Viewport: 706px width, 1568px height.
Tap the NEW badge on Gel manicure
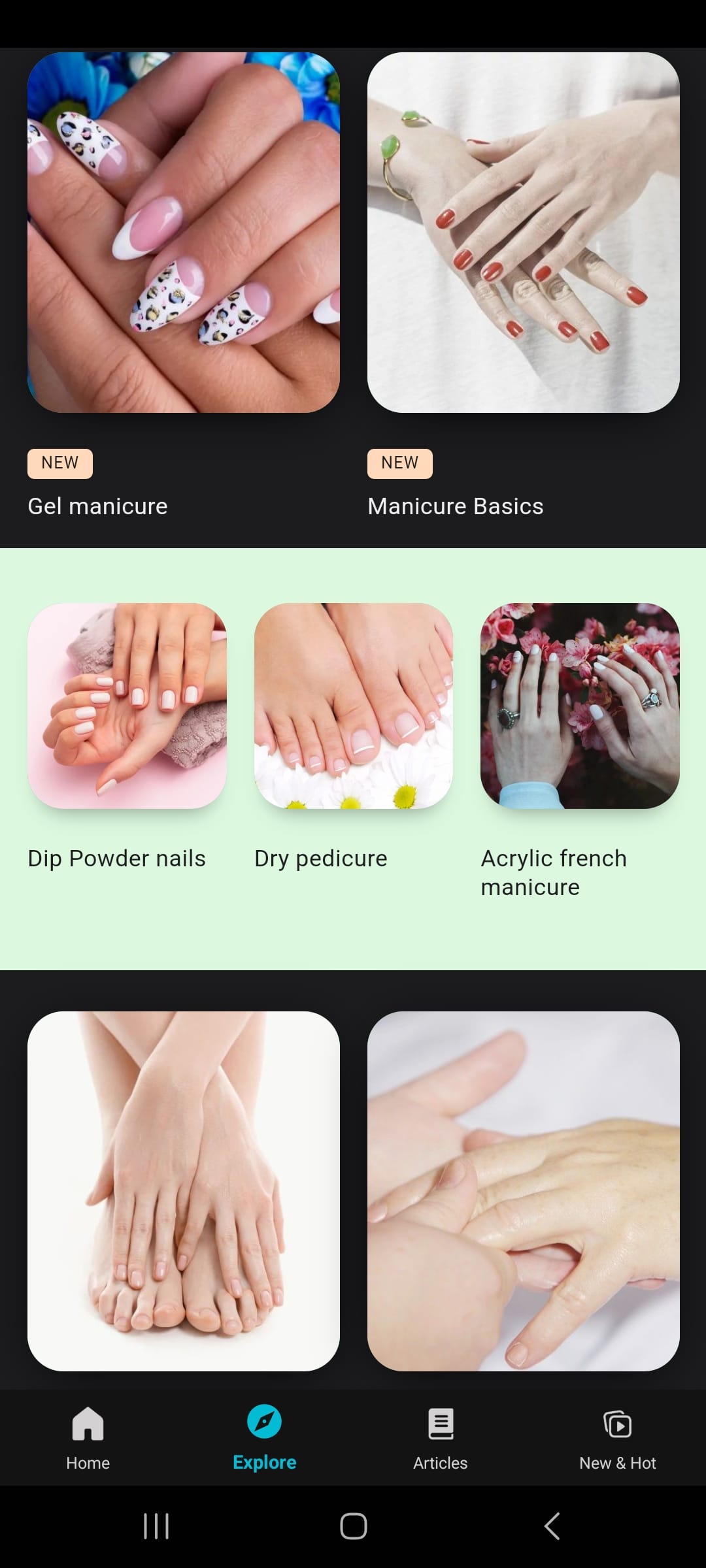click(x=59, y=463)
